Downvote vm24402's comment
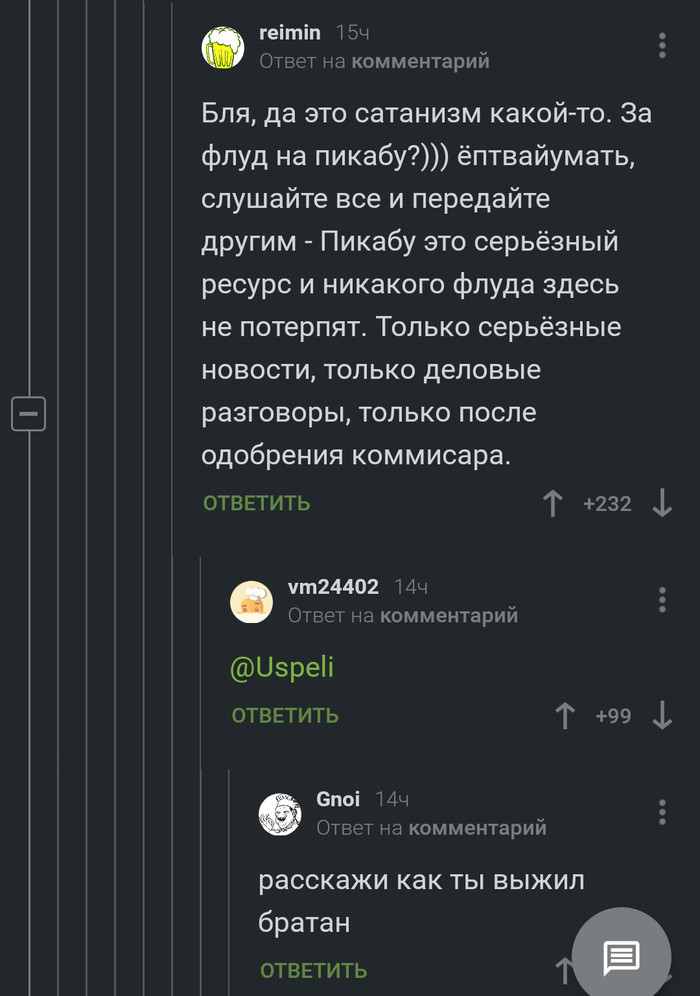 click(662, 716)
